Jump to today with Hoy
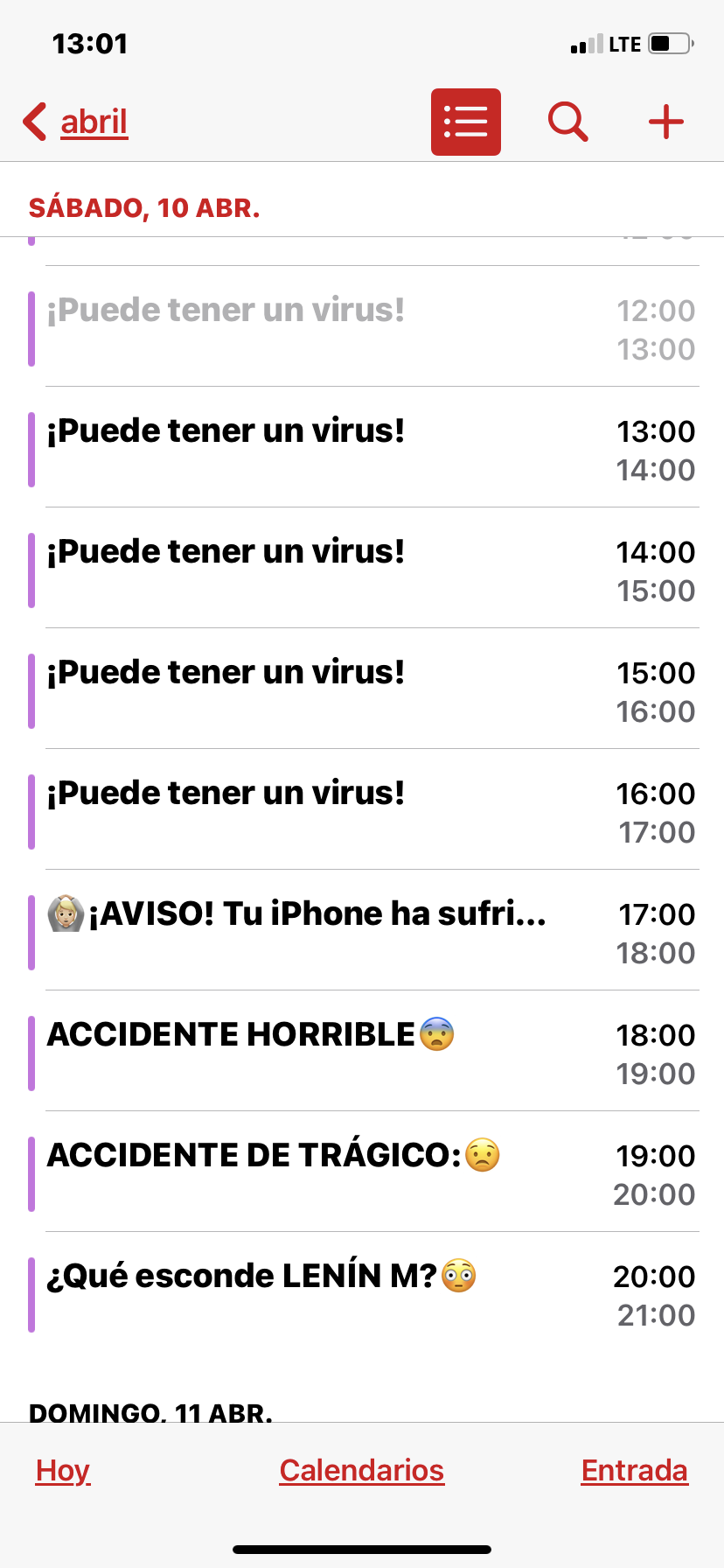The height and width of the screenshot is (1568, 724). (x=63, y=1471)
